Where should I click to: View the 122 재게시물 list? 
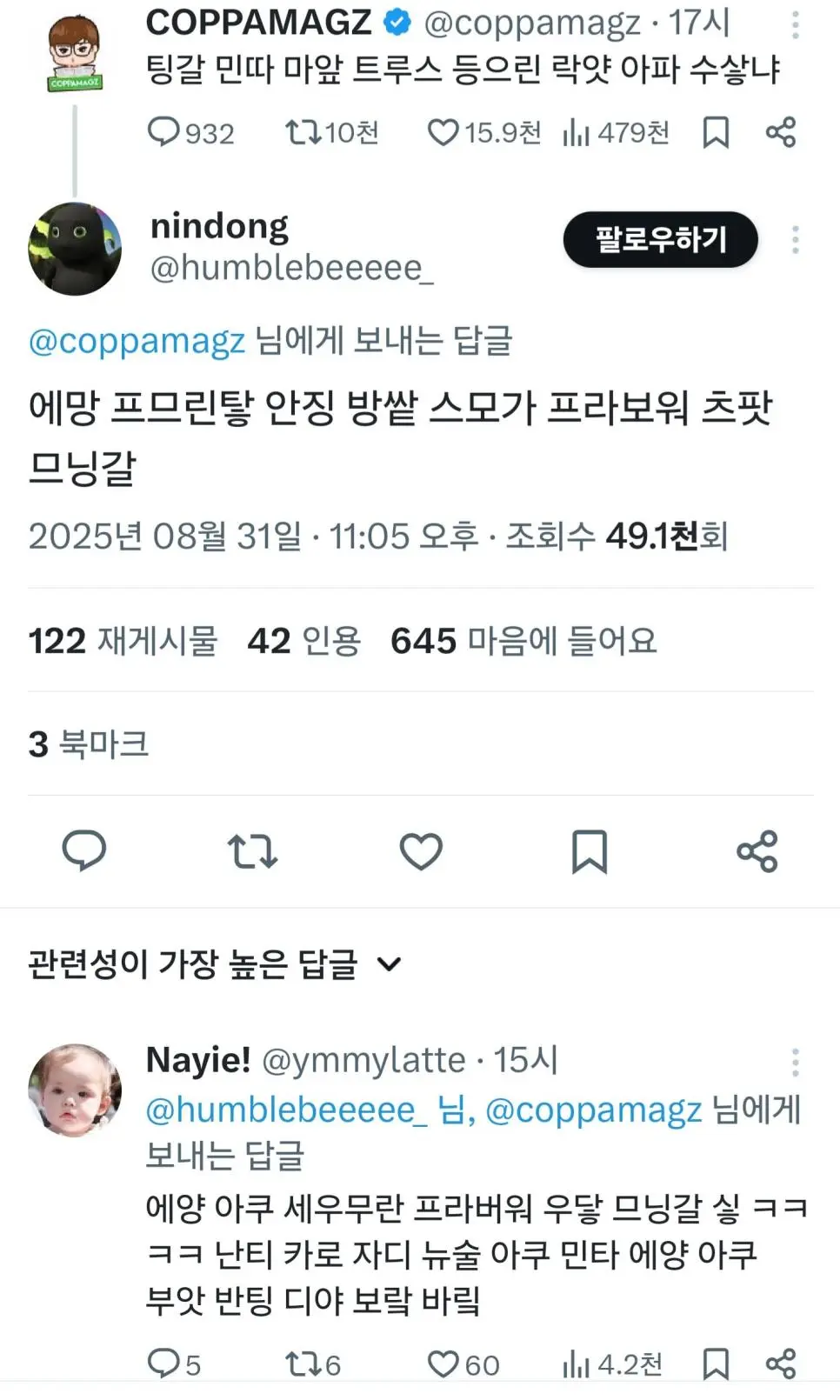[x=123, y=641]
